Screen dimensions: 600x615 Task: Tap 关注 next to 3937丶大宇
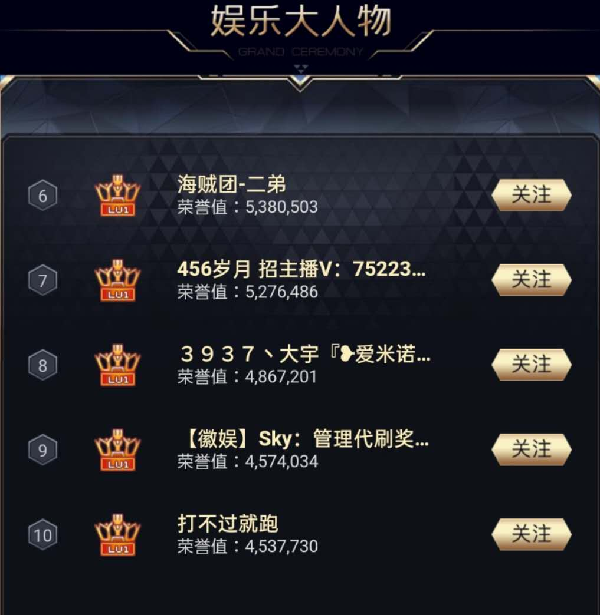pyautogui.click(x=531, y=365)
